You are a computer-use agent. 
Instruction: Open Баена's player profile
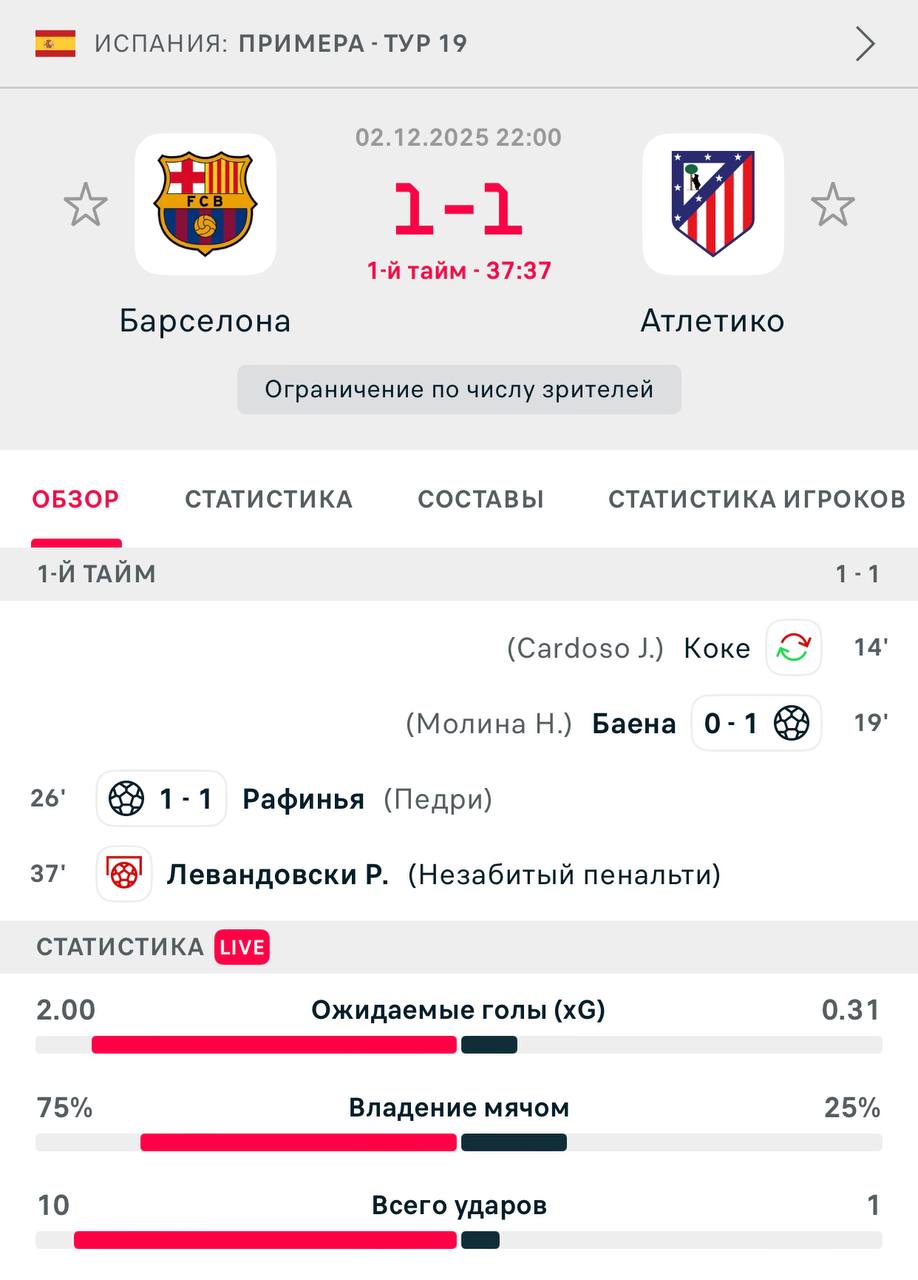(634, 724)
